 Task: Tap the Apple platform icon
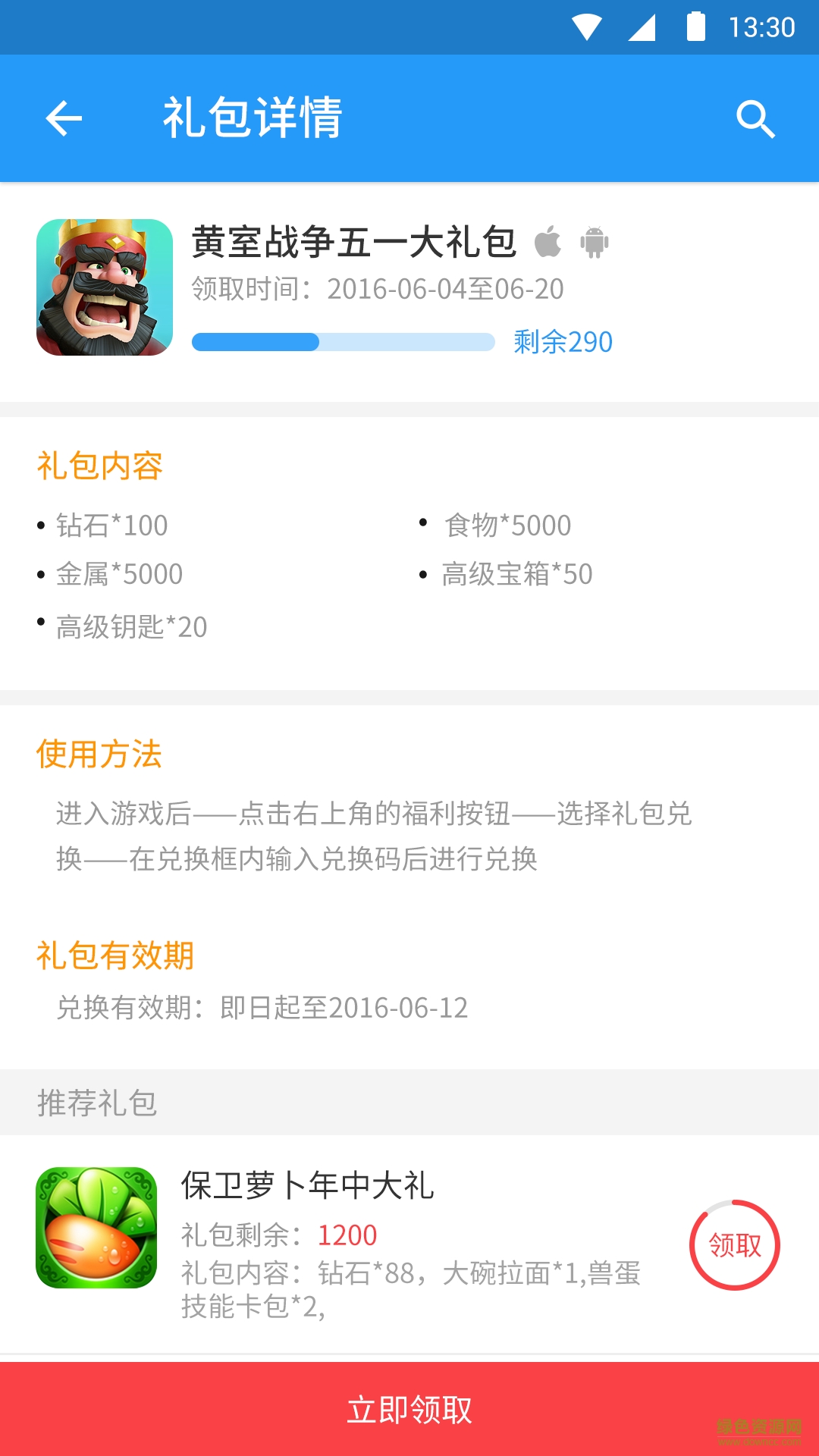548,243
